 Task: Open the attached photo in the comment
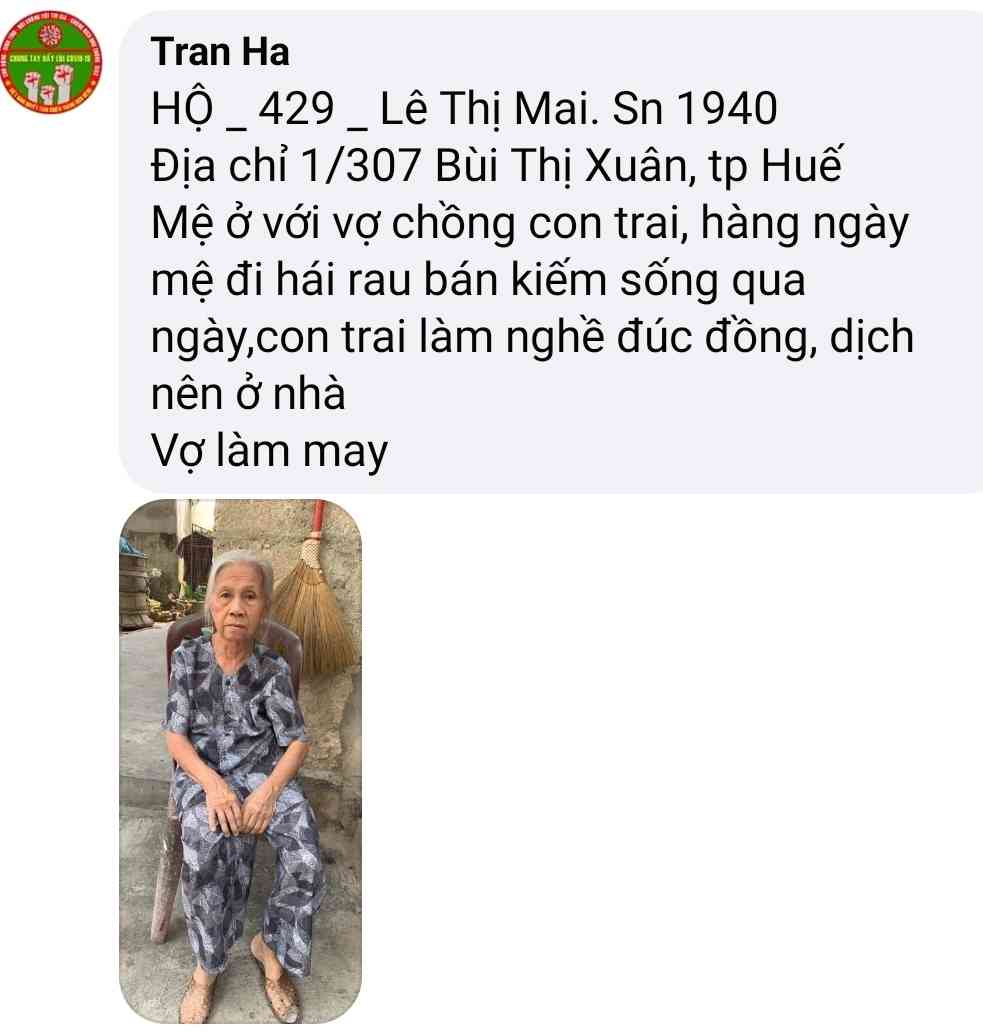tap(240, 760)
